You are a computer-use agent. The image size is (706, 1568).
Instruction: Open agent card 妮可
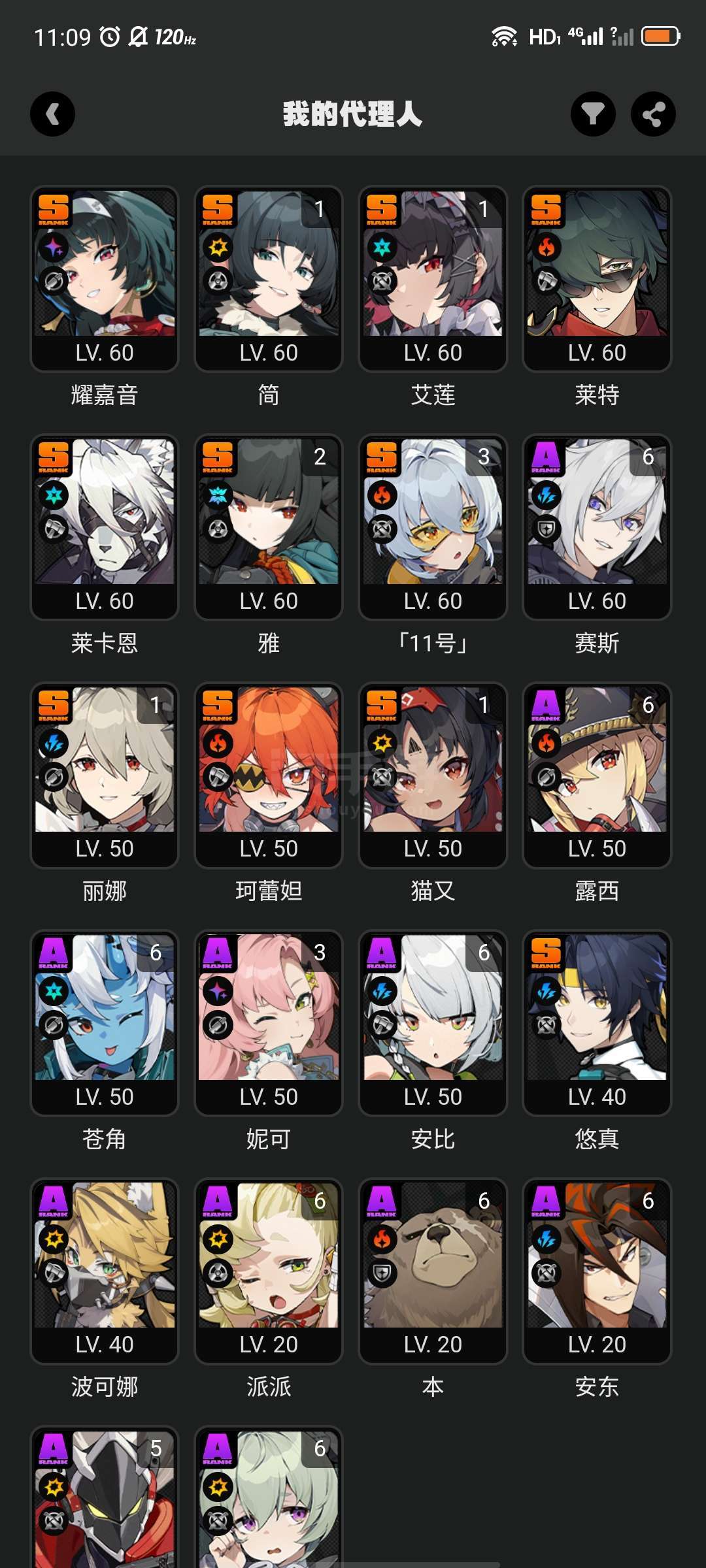click(269, 1023)
